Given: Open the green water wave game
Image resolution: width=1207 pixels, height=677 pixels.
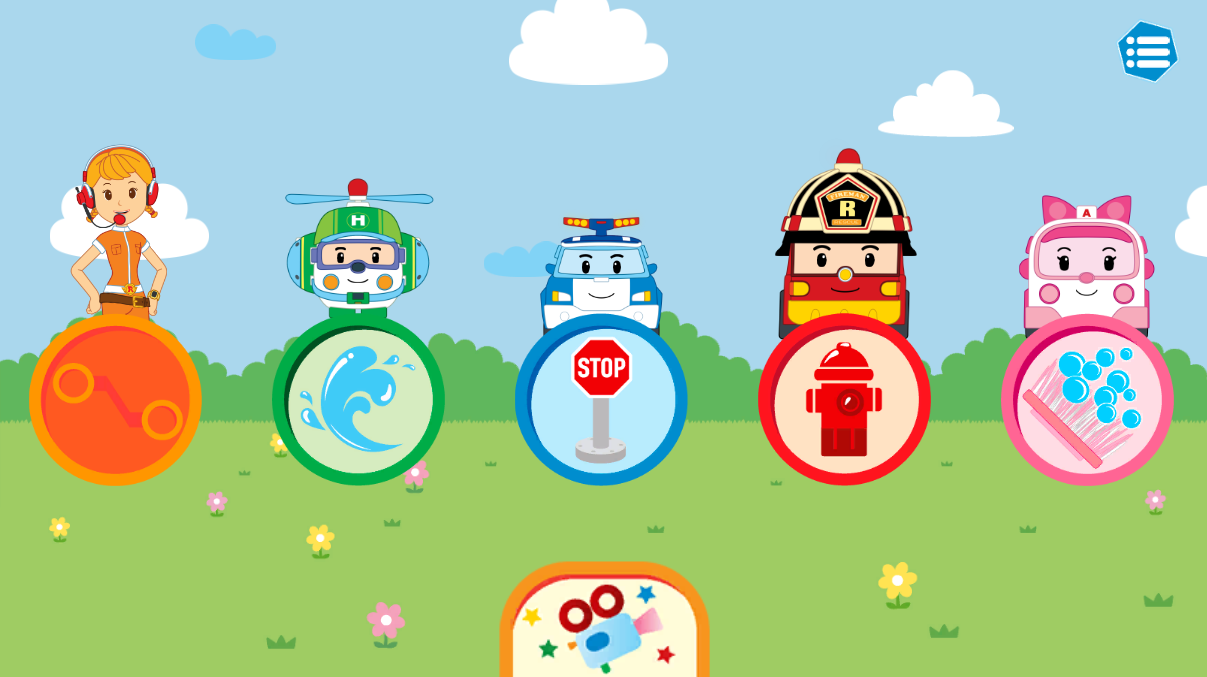Looking at the screenshot, I should click(x=358, y=401).
